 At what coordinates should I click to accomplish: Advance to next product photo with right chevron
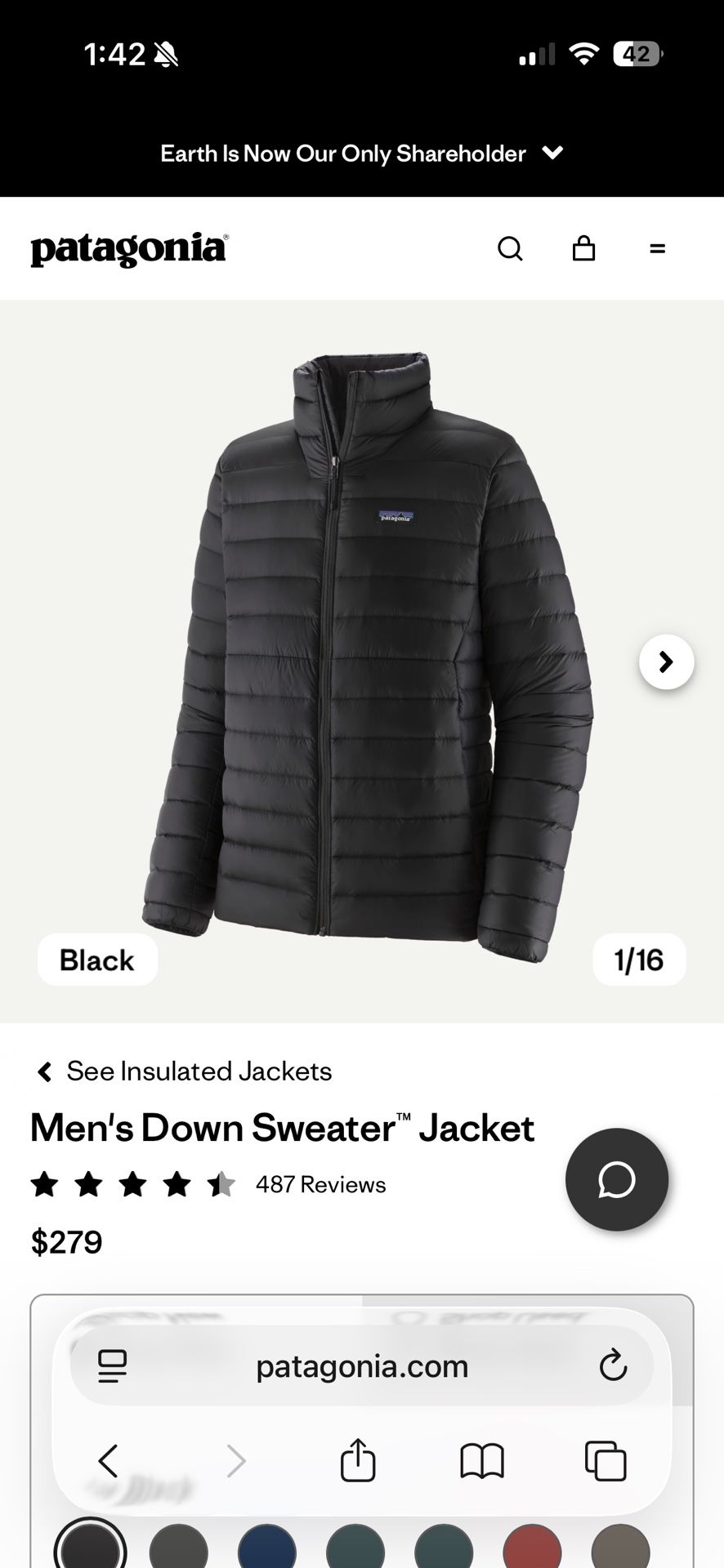(x=666, y=661)
